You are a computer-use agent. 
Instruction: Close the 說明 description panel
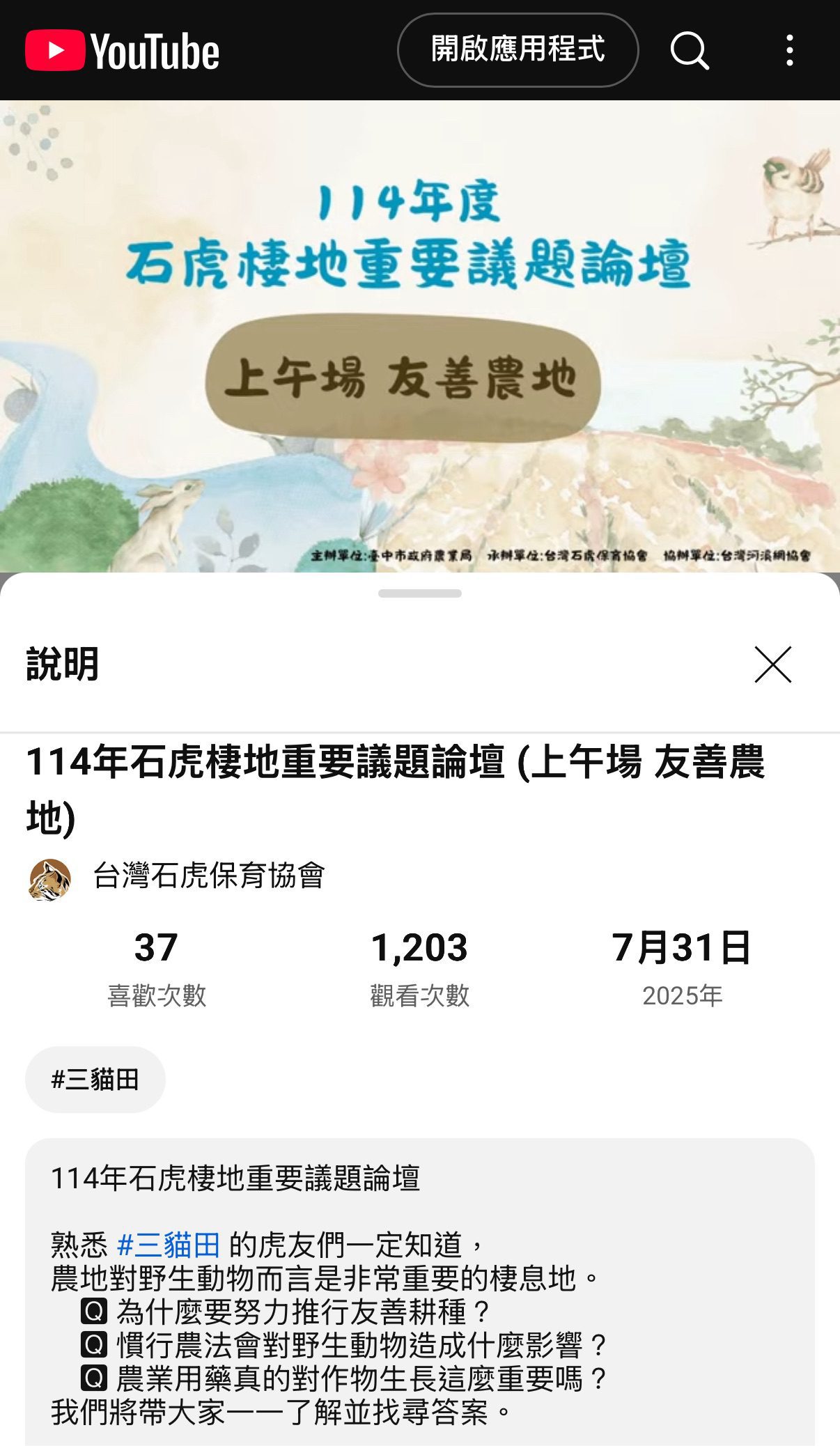pos(772,664)
